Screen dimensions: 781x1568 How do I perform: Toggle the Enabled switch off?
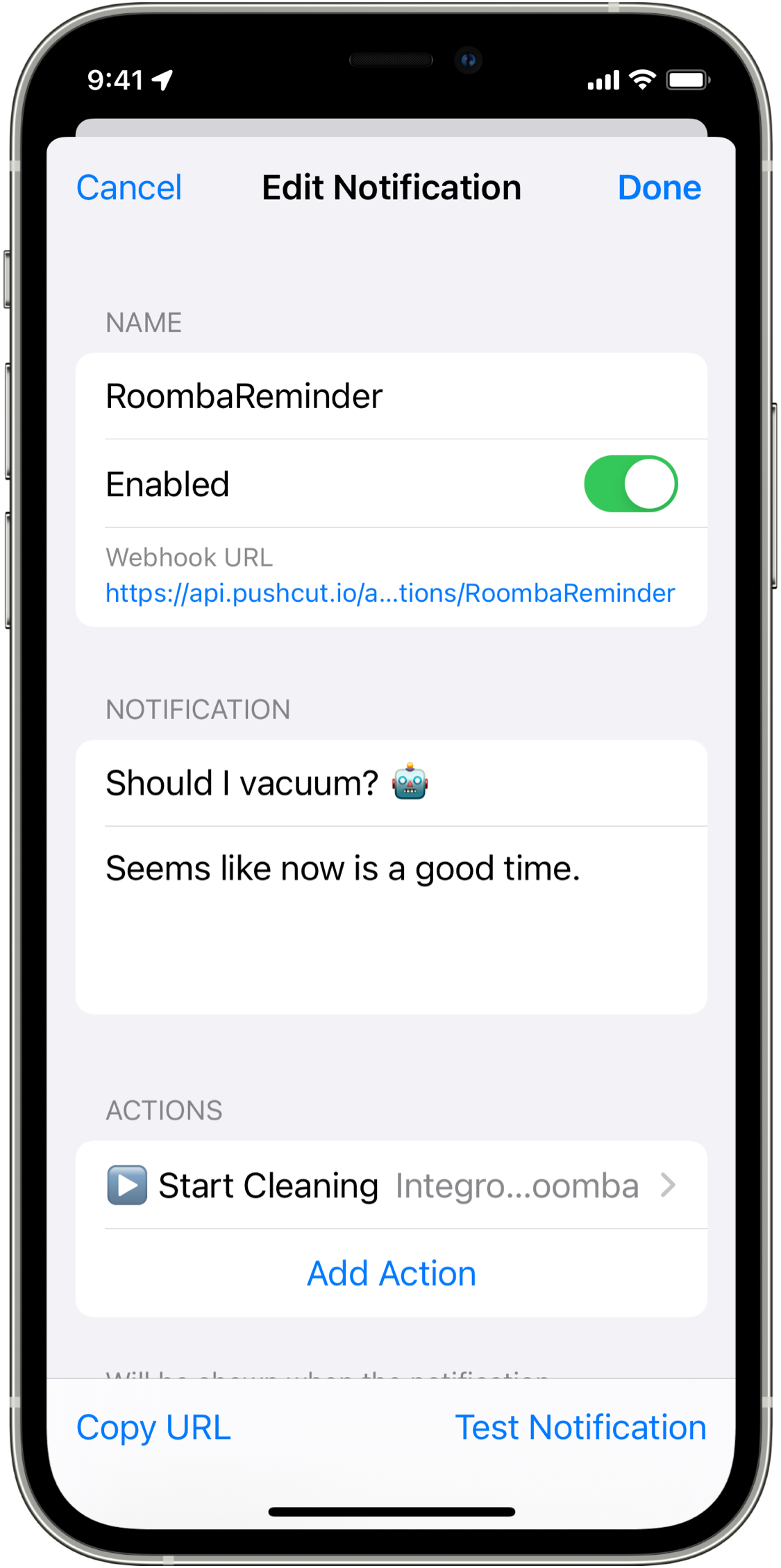(630, 484)
